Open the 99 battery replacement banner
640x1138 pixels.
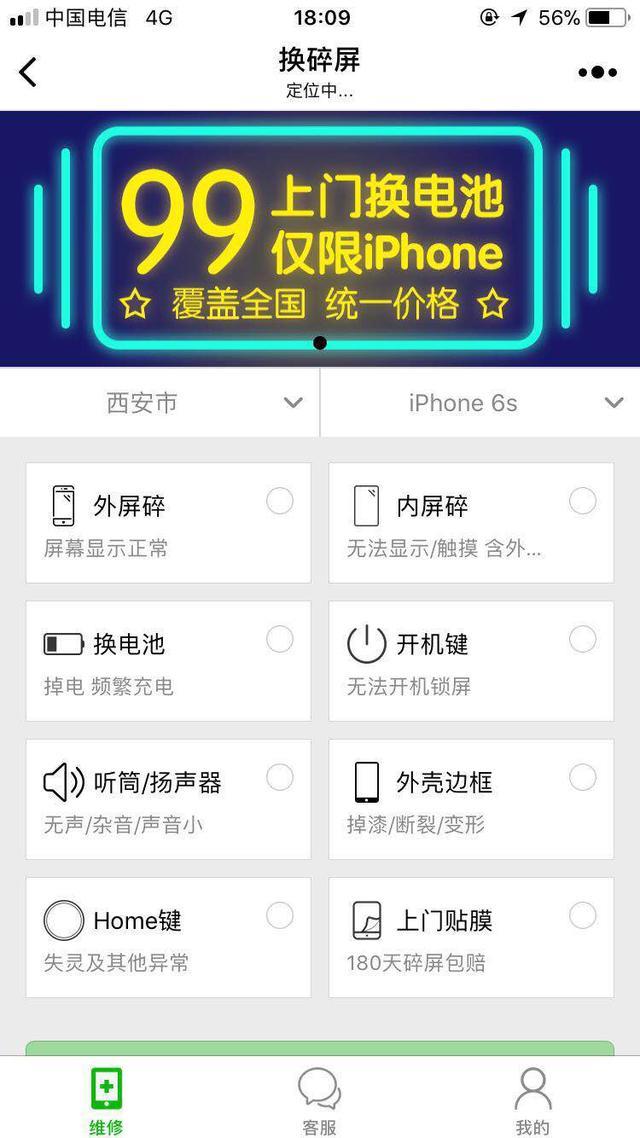tap(320, 238)
